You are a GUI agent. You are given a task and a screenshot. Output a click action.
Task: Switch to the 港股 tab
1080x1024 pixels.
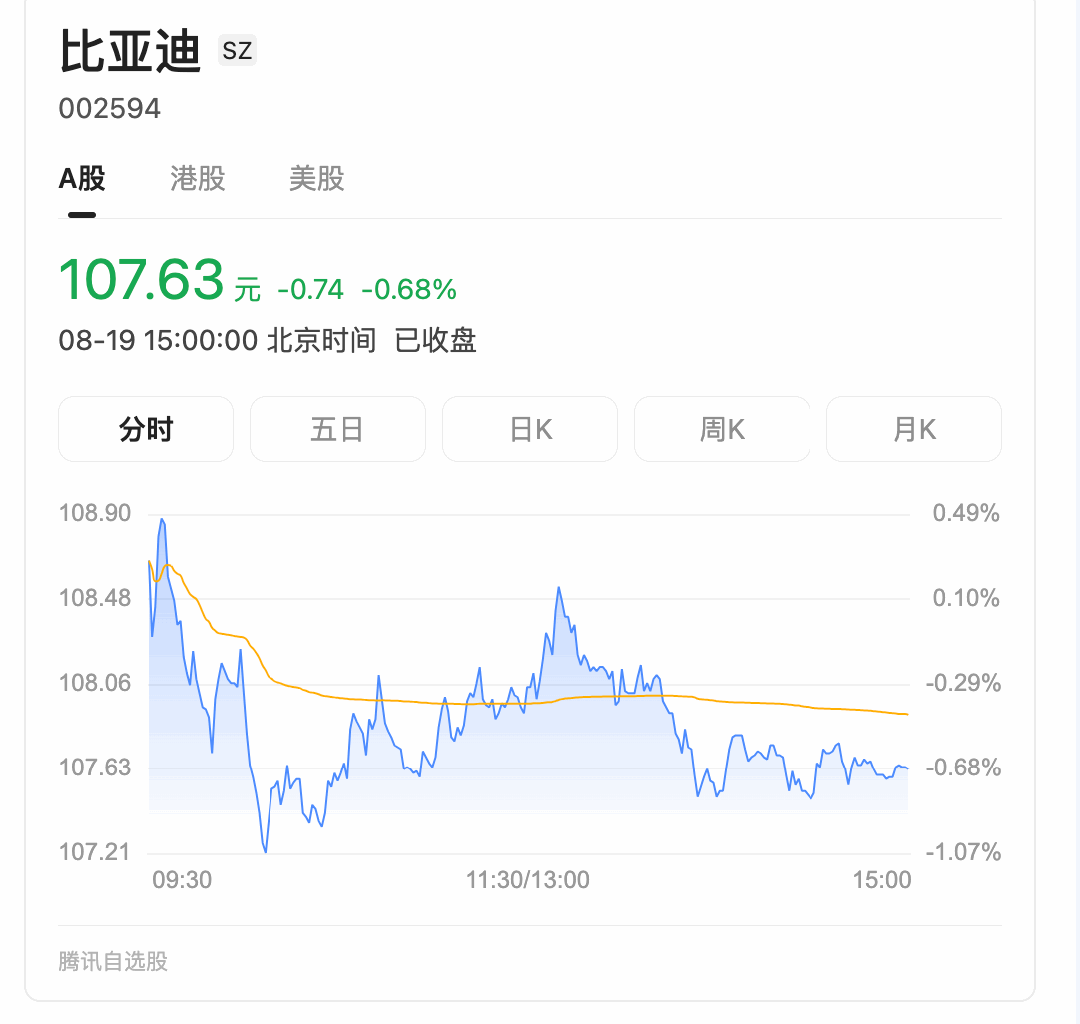click(x=198, y=179)
